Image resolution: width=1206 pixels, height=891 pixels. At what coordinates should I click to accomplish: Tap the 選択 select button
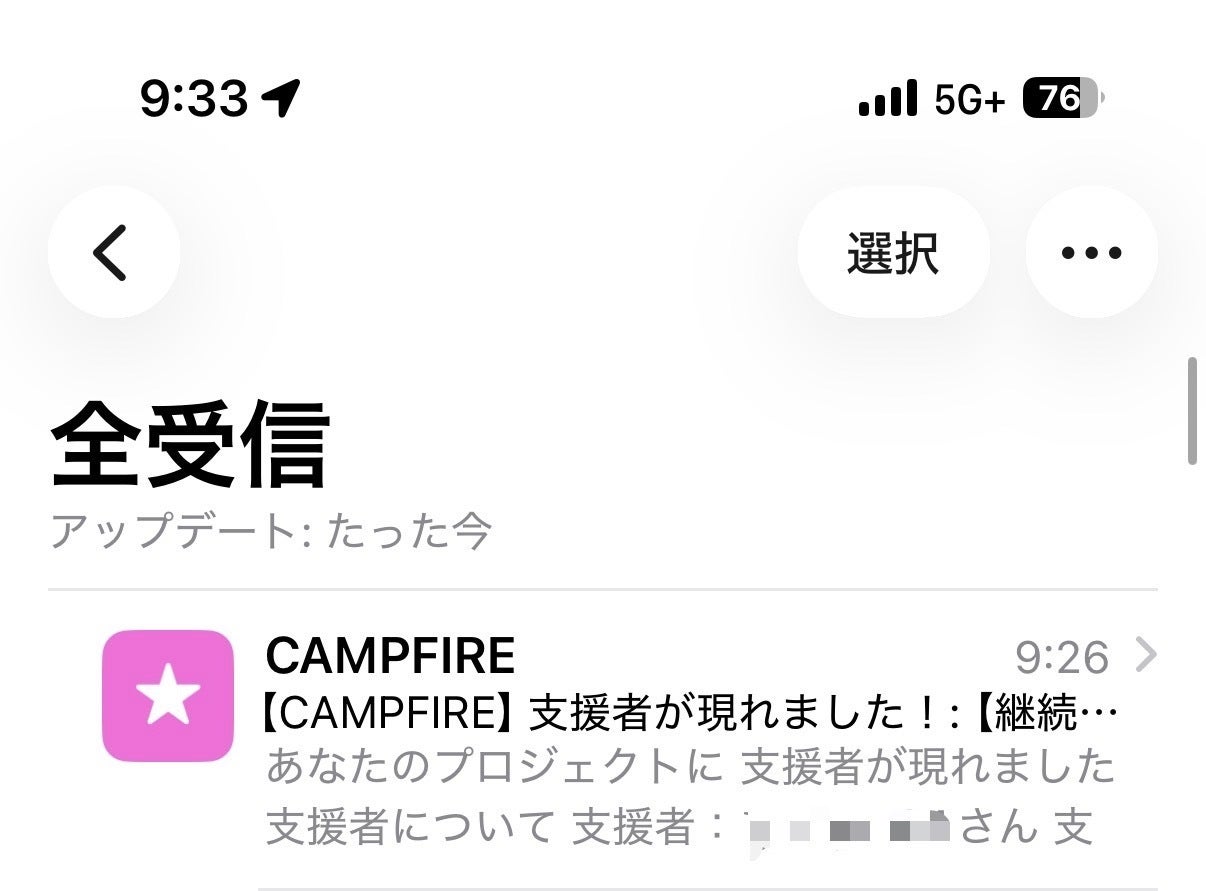(x=892, y=252)
